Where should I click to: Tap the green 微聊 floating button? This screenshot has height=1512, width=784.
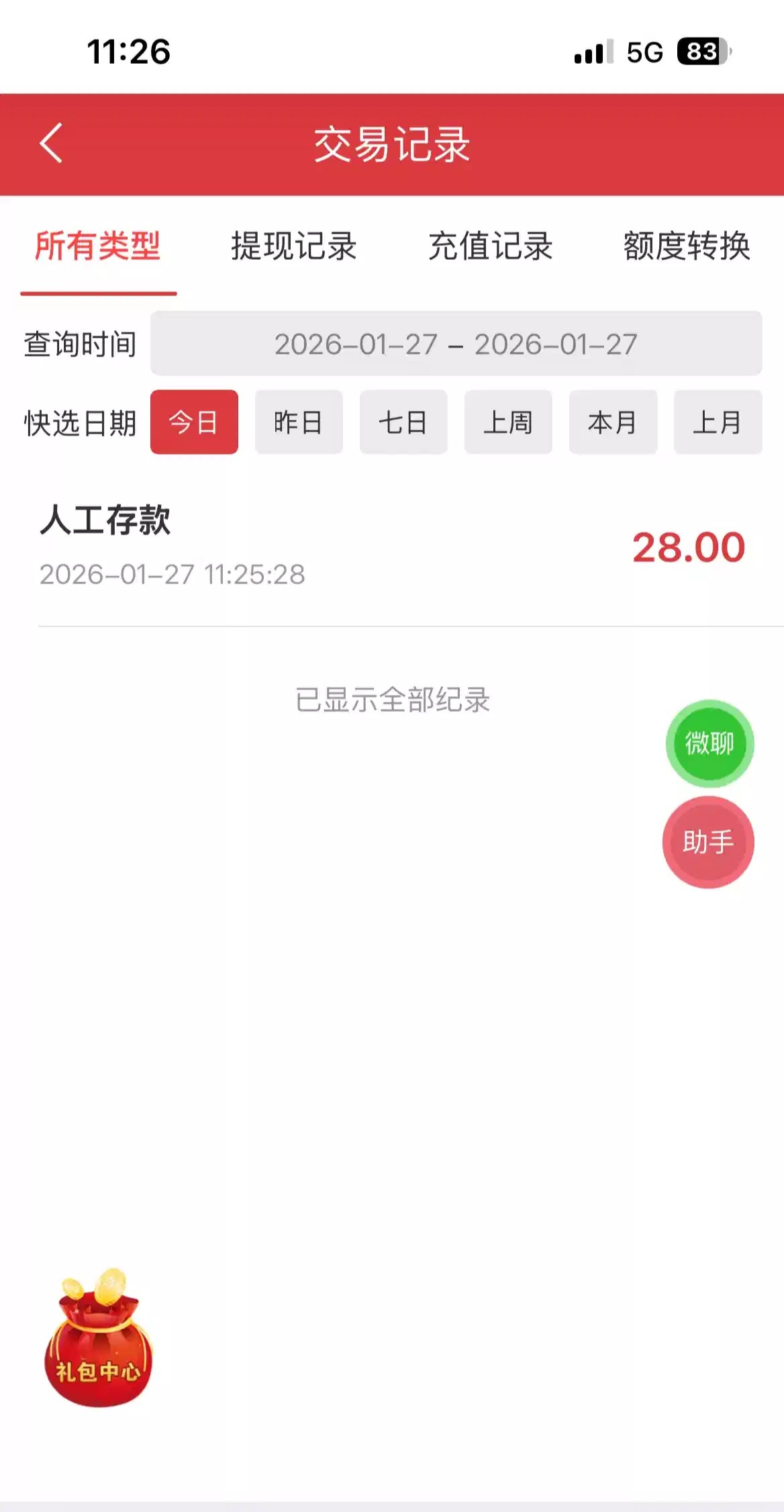[709, 743]
